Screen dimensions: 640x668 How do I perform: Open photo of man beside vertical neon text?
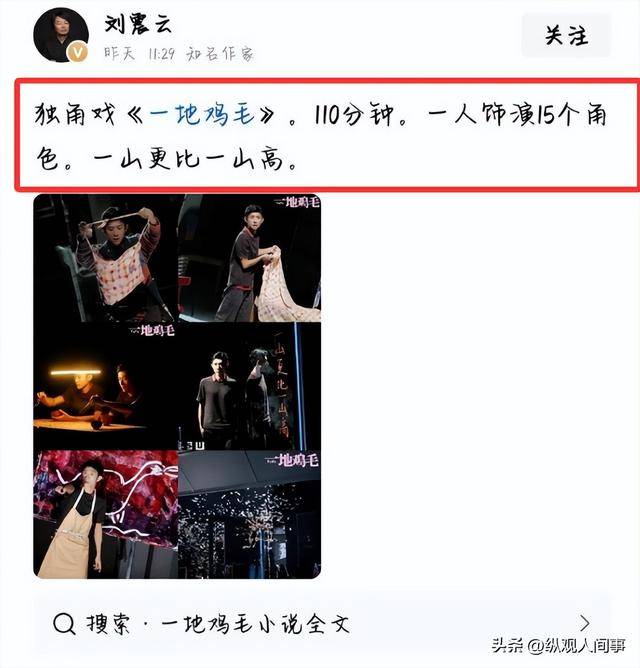pos(250,386)
